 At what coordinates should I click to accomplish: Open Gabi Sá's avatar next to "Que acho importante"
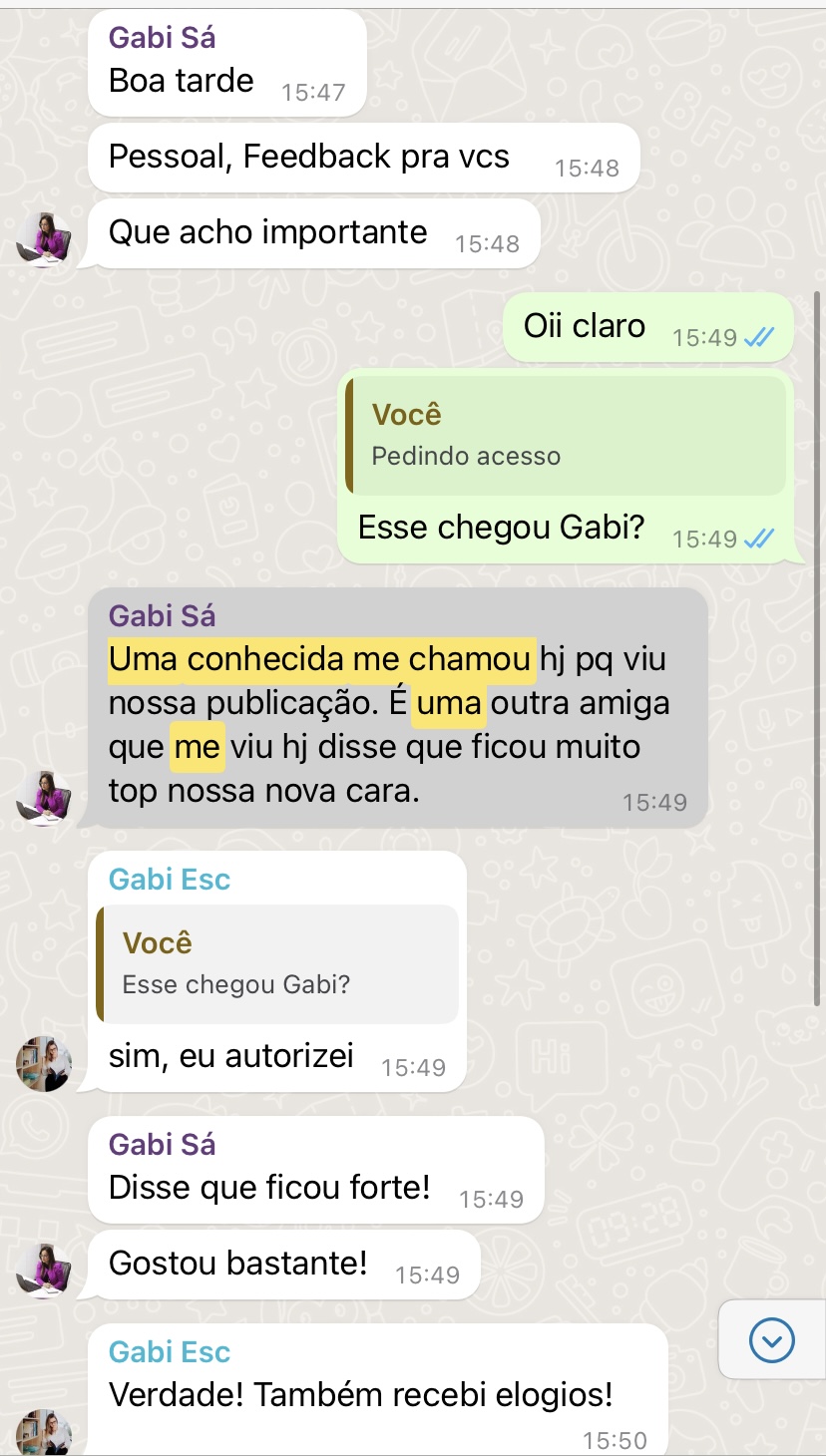tap(43, 240)
